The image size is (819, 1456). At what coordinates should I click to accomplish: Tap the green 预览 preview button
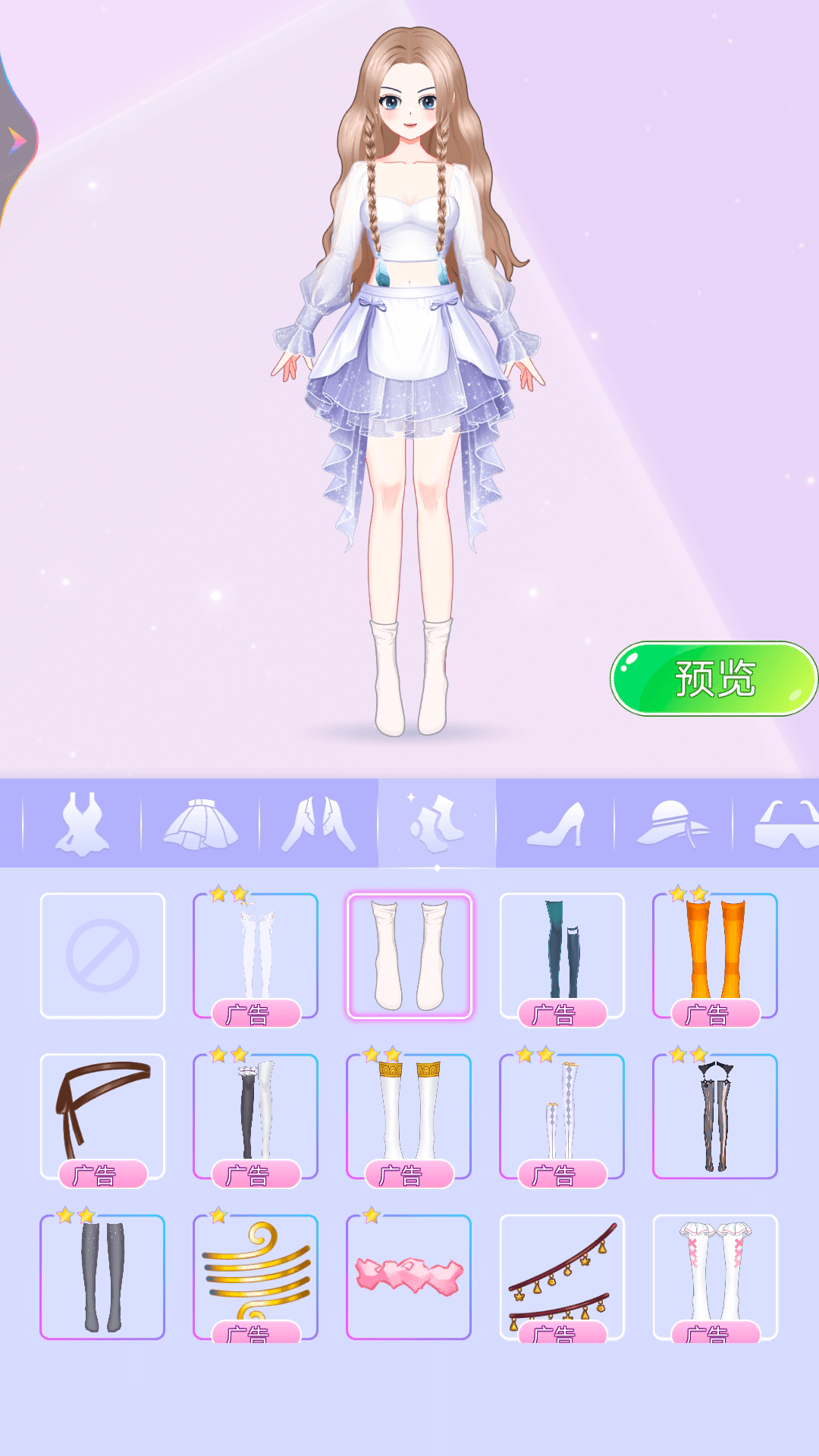(x=714, y=678)
